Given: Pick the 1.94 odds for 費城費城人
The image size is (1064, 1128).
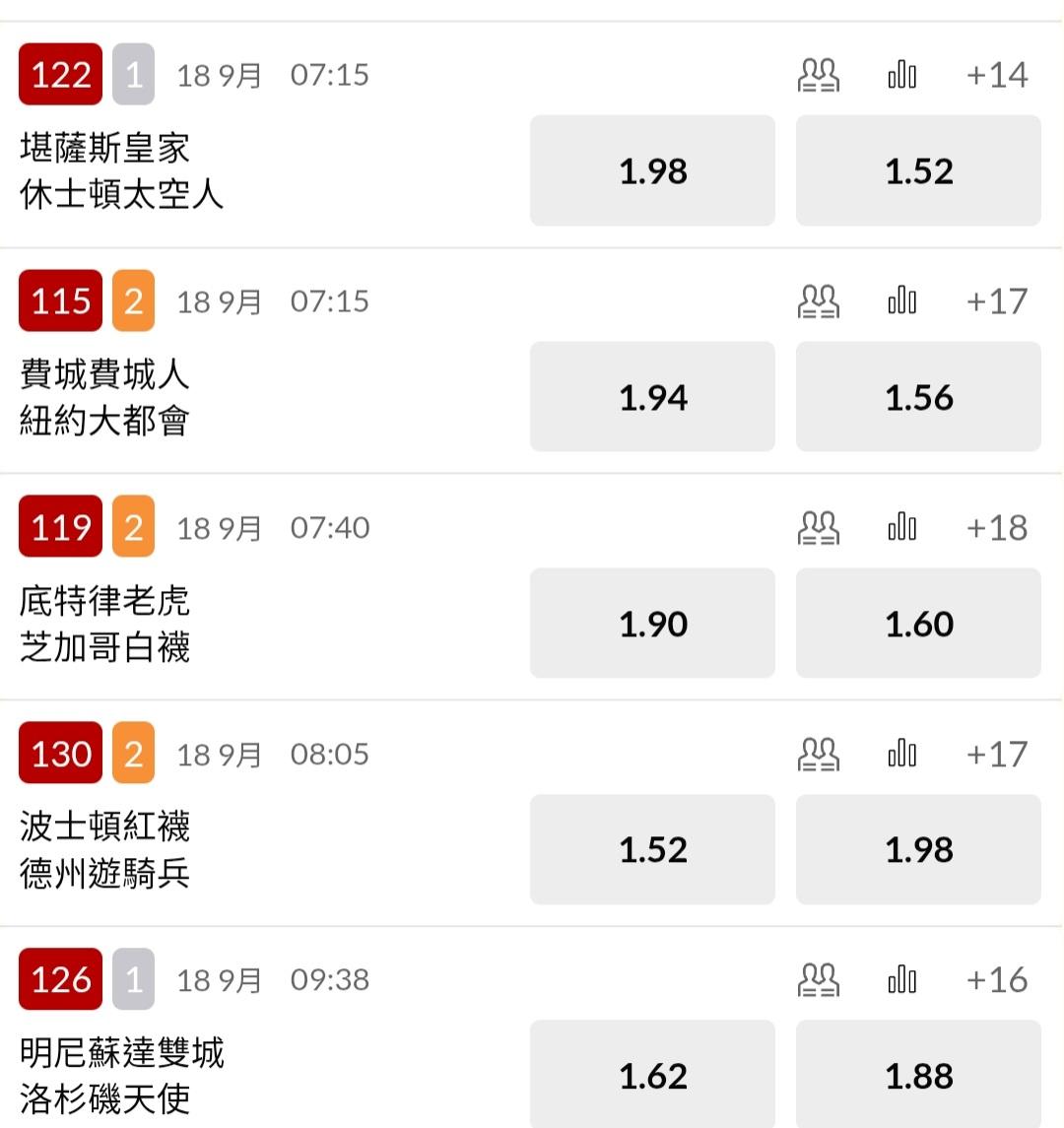Looking at the screenshot, I should pyautogui.click(x=652, y=397).
